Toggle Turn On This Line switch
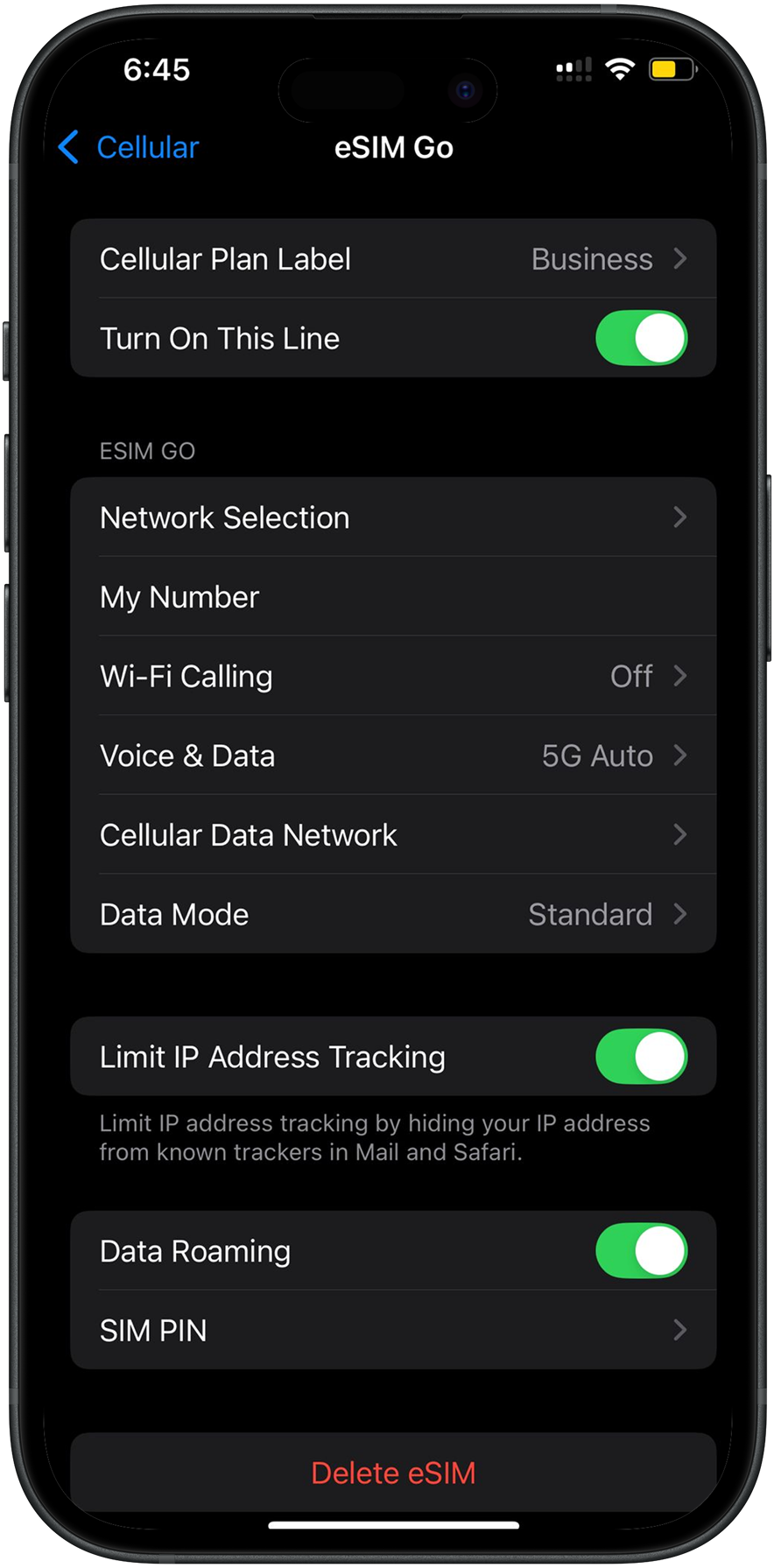Viewport: 774px width, 1568px height. pyautogui.click(x=641, y=338)
